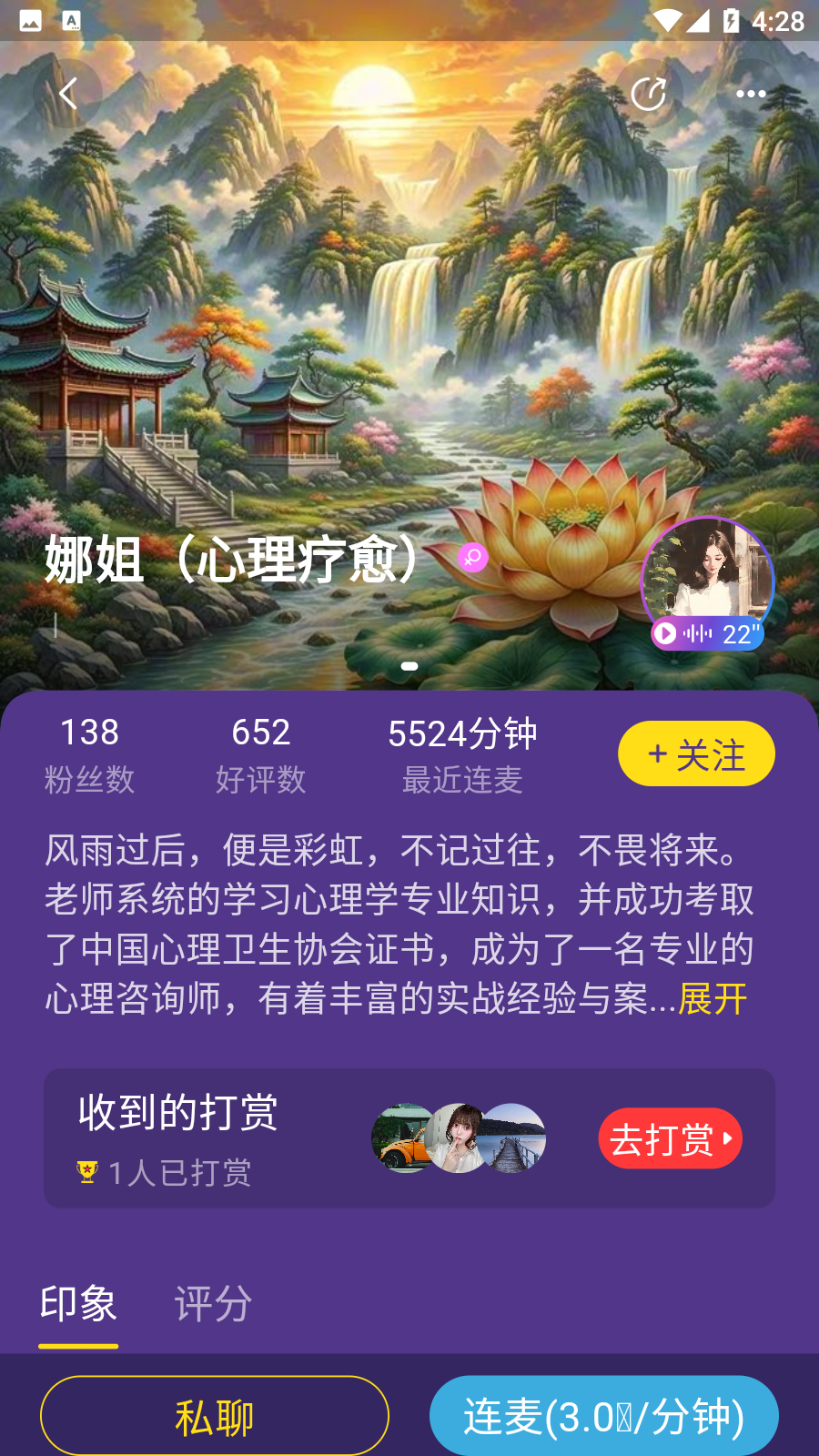The width and height of the screenshot is (819, 1456).
Task: Start a 连麦 voice call
Action: point(603,1416)
